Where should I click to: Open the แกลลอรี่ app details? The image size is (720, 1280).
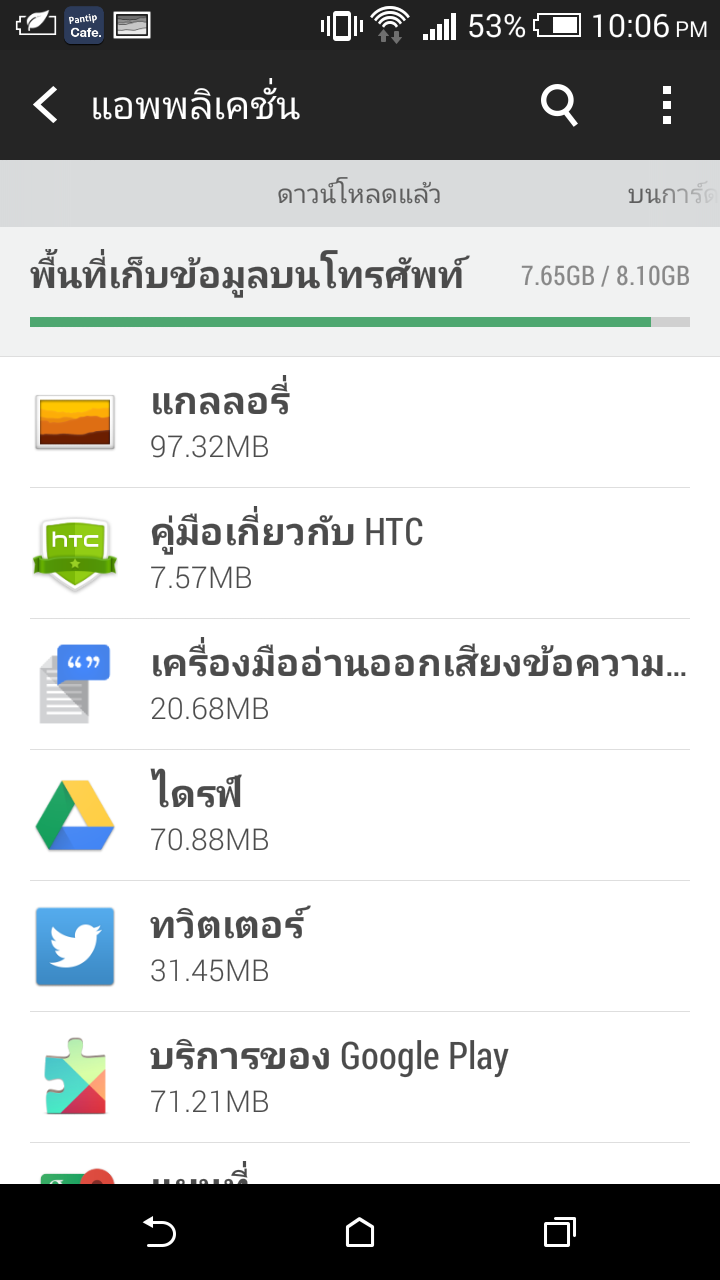click(x=360, y=422)
